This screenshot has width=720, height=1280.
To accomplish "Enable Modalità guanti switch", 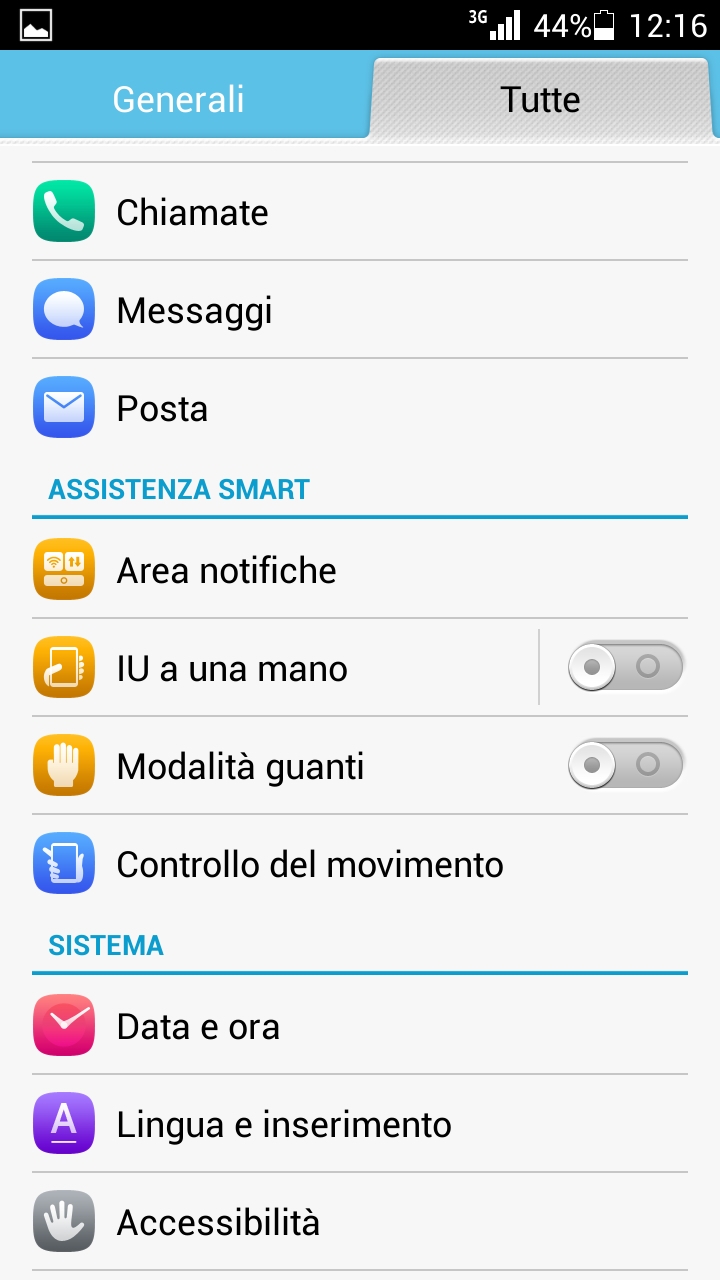I will coord(626,765).
